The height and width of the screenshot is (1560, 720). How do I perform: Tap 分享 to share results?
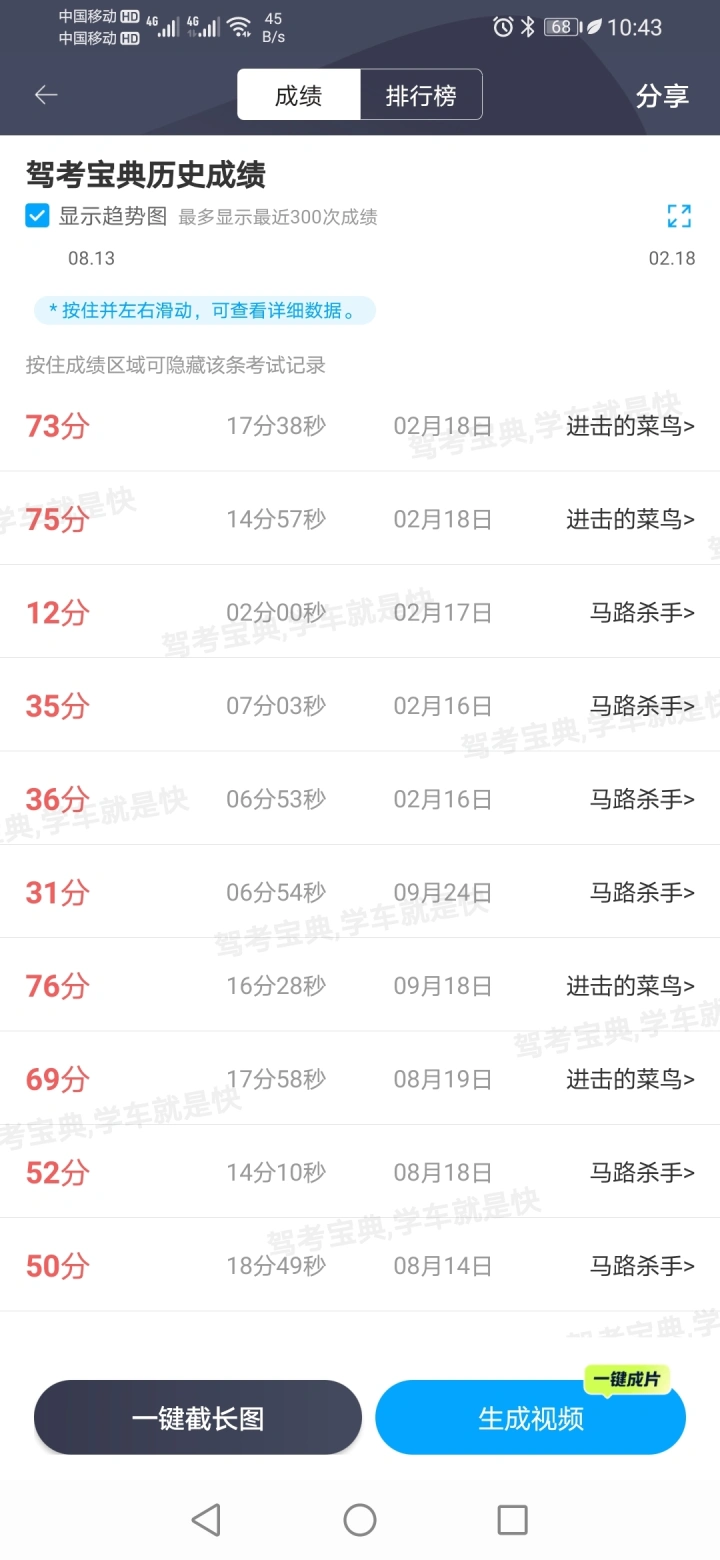point(662,95)
